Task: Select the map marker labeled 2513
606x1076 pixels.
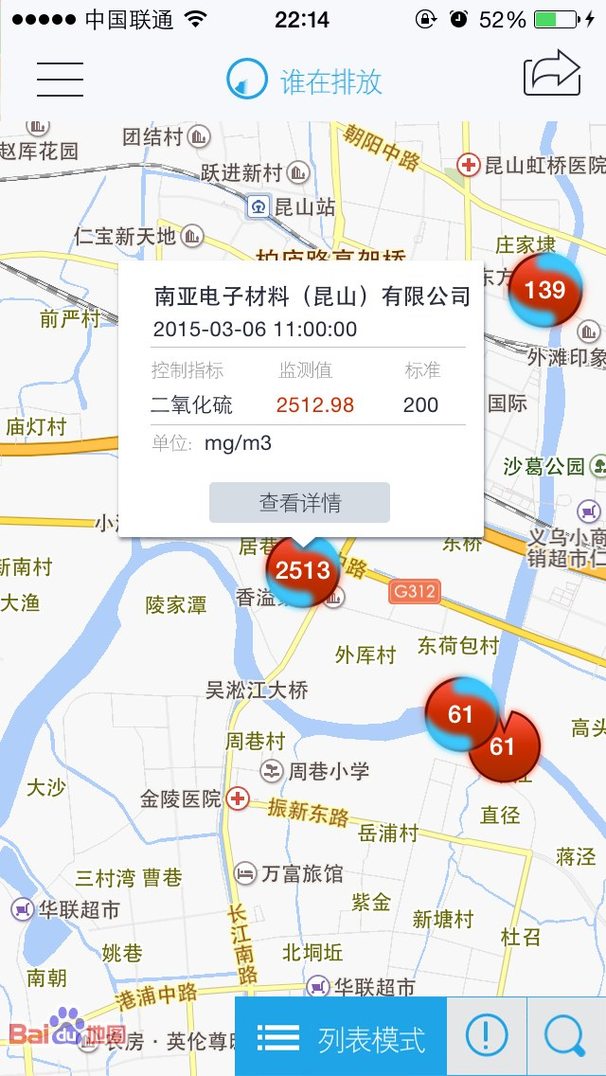Action: [303, 571]
